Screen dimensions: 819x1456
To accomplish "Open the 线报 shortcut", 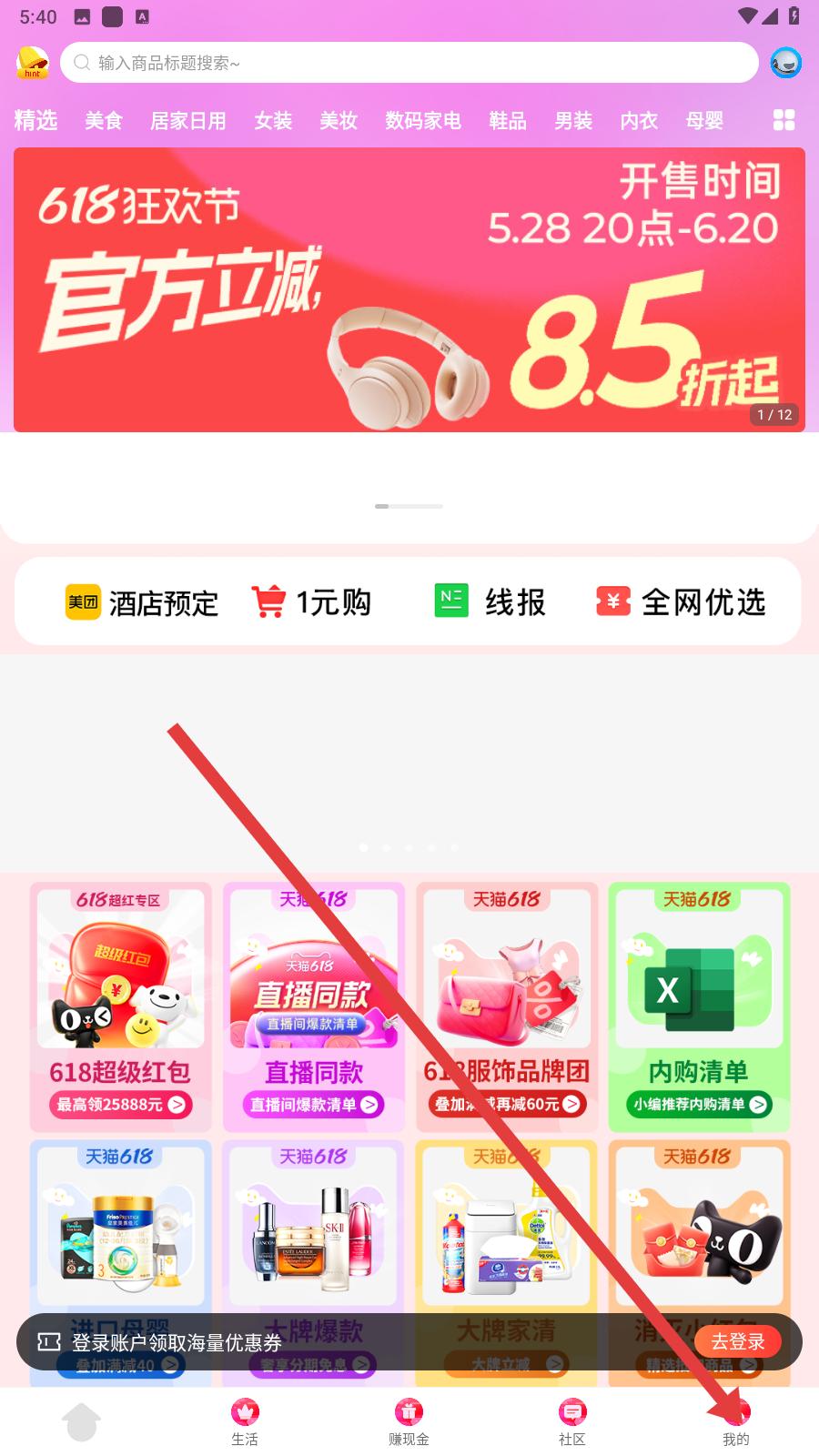I will pyautogui.click(x=490, y=602).
